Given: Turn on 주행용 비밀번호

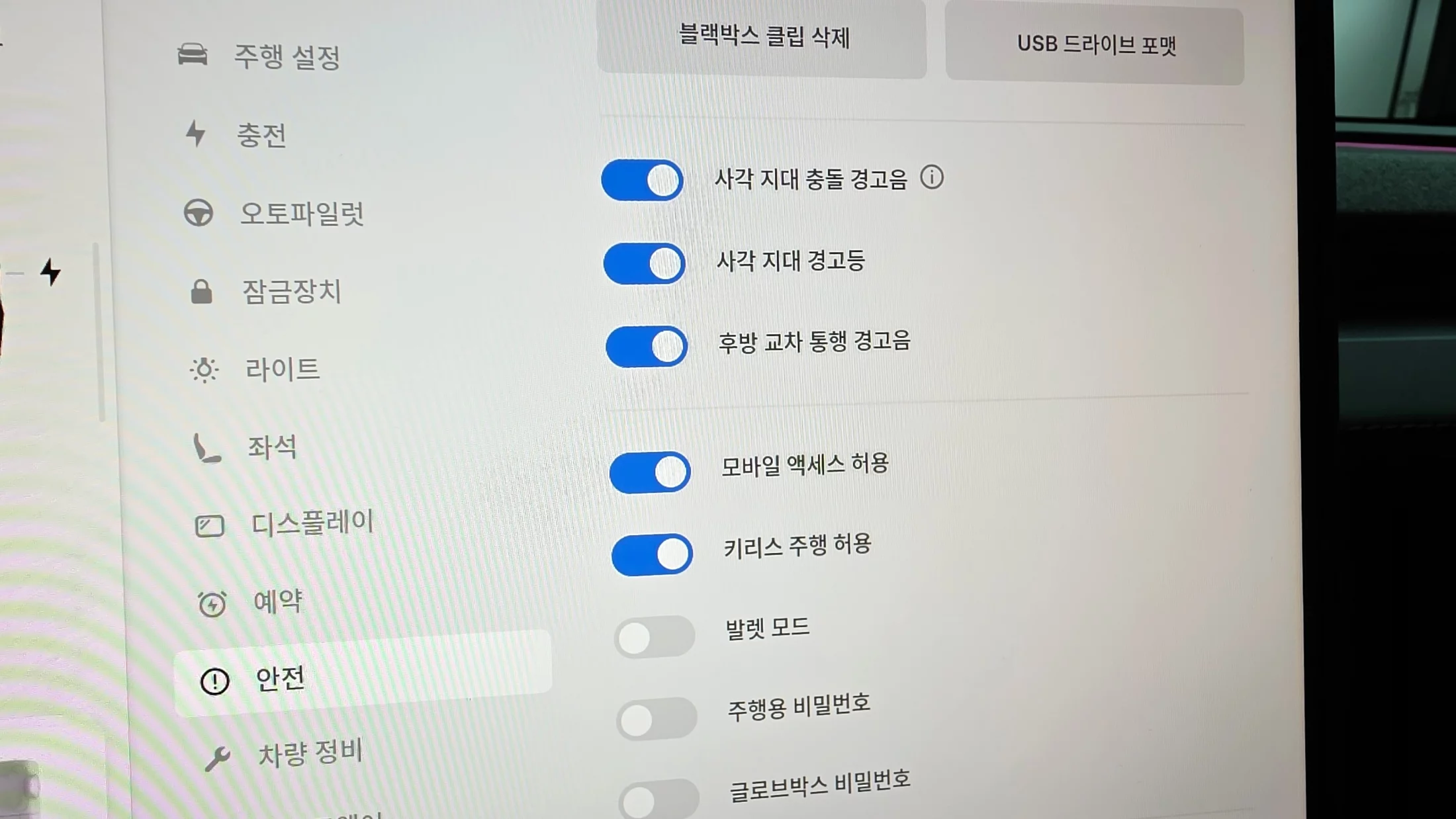Looking at the screenshot, I should tap(656, 719).
